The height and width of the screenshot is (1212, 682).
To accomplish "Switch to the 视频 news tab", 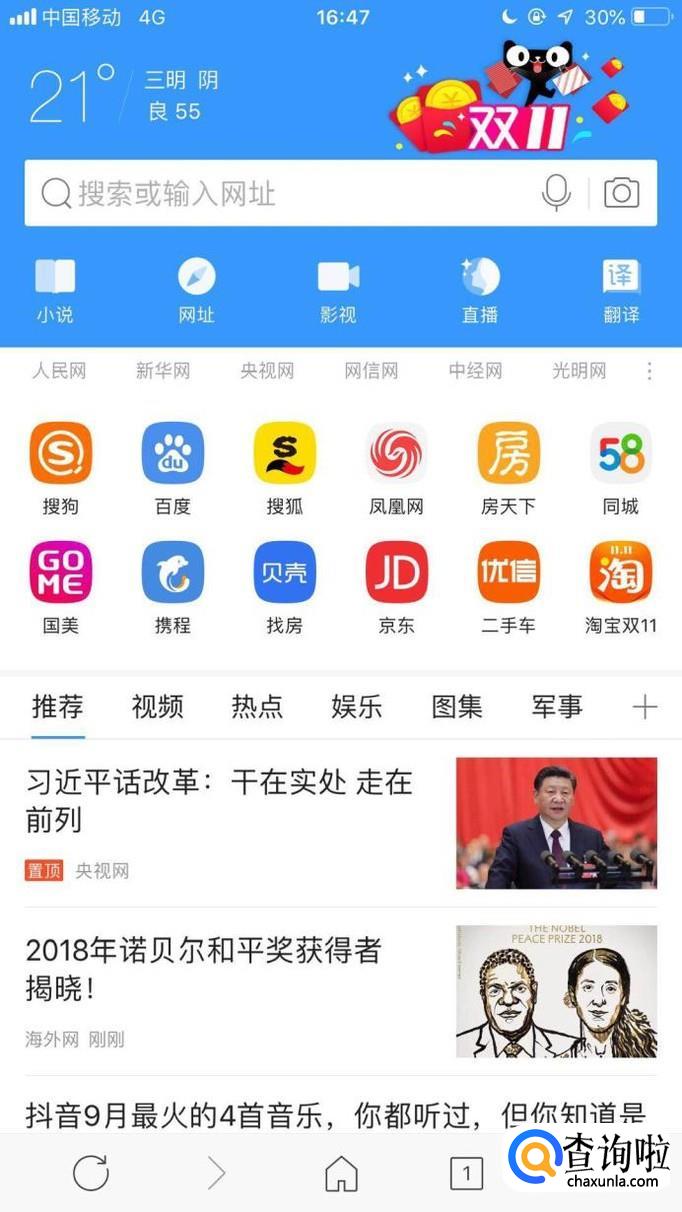I will pos(158,708).
